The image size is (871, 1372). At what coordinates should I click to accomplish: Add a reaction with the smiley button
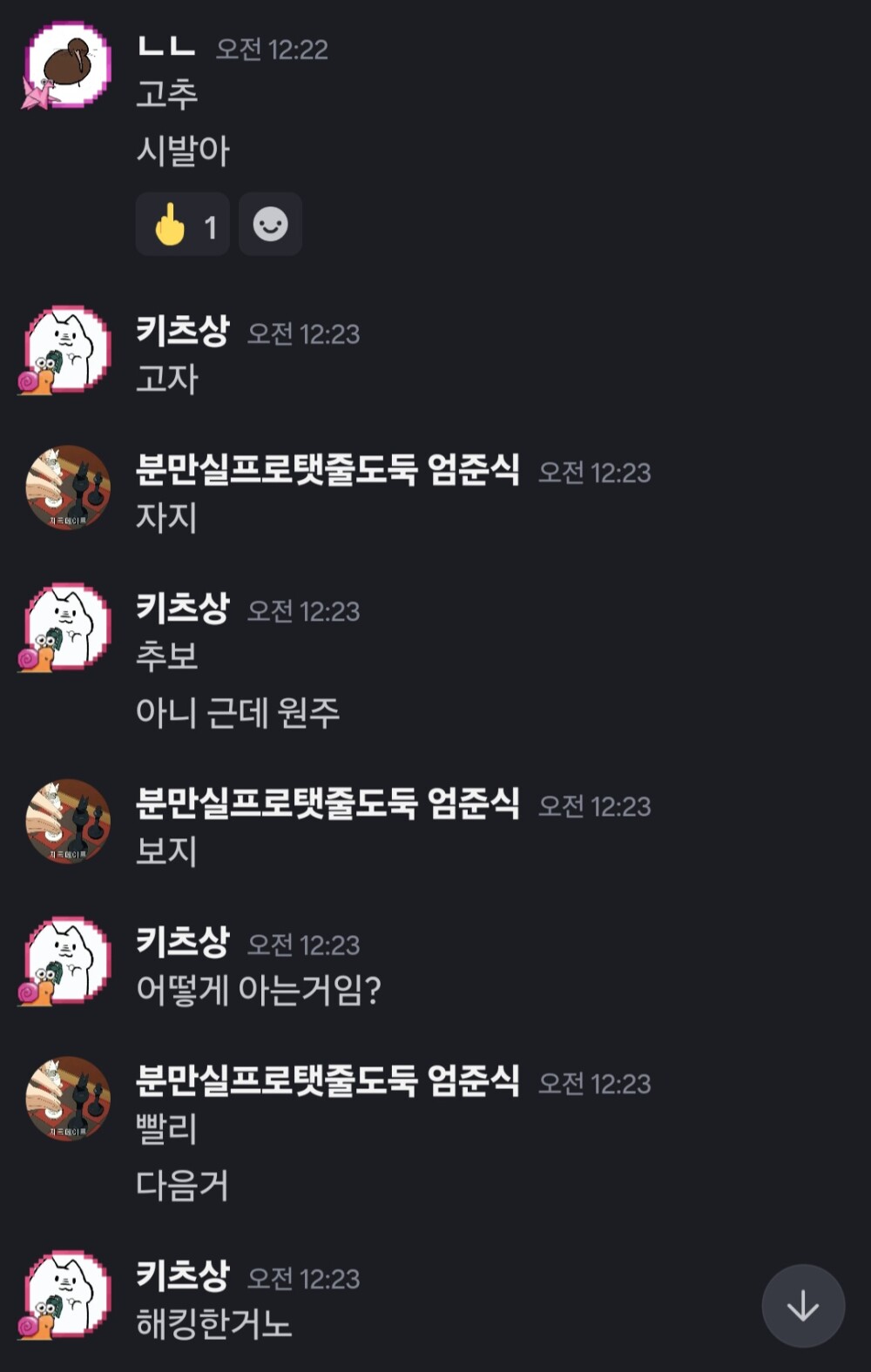pyautogui.click(x=270, y=225)
